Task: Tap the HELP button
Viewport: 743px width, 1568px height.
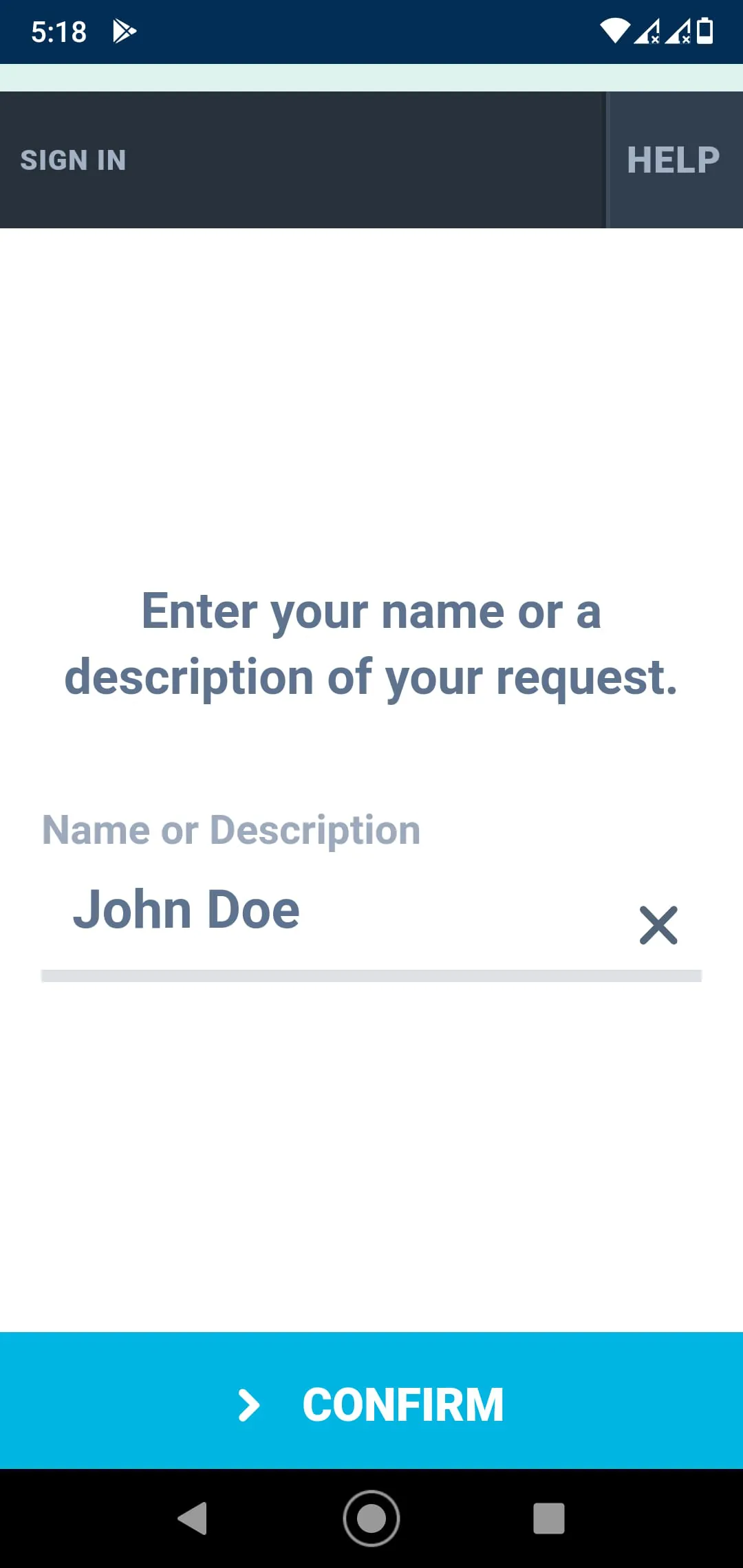Action: point(673,160)
